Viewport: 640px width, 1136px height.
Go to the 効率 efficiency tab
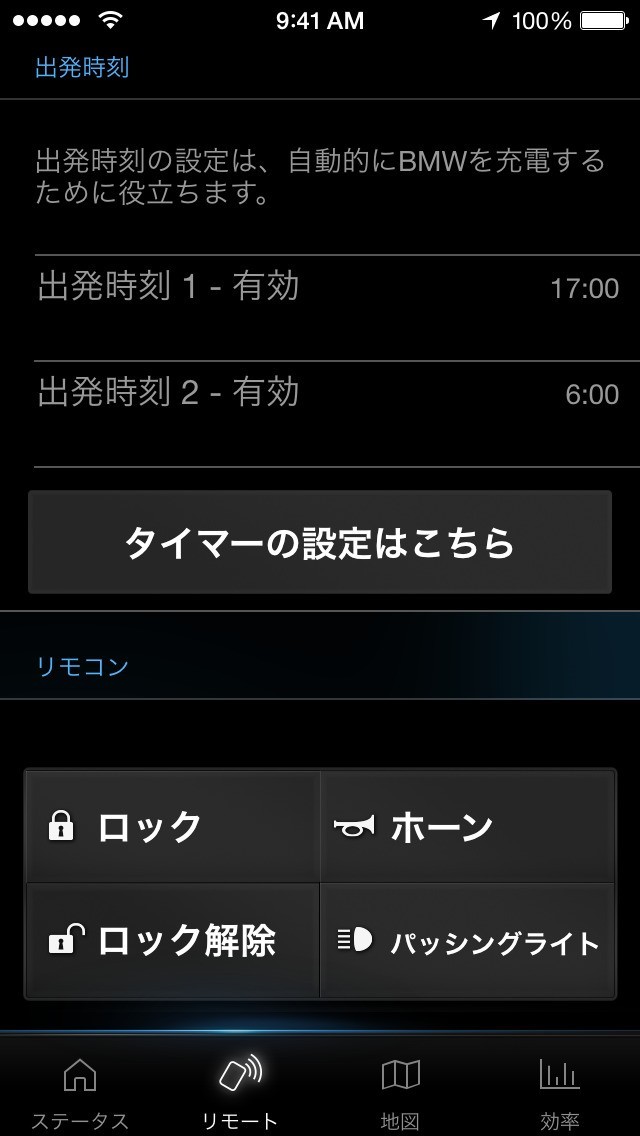click(558, 1092)
